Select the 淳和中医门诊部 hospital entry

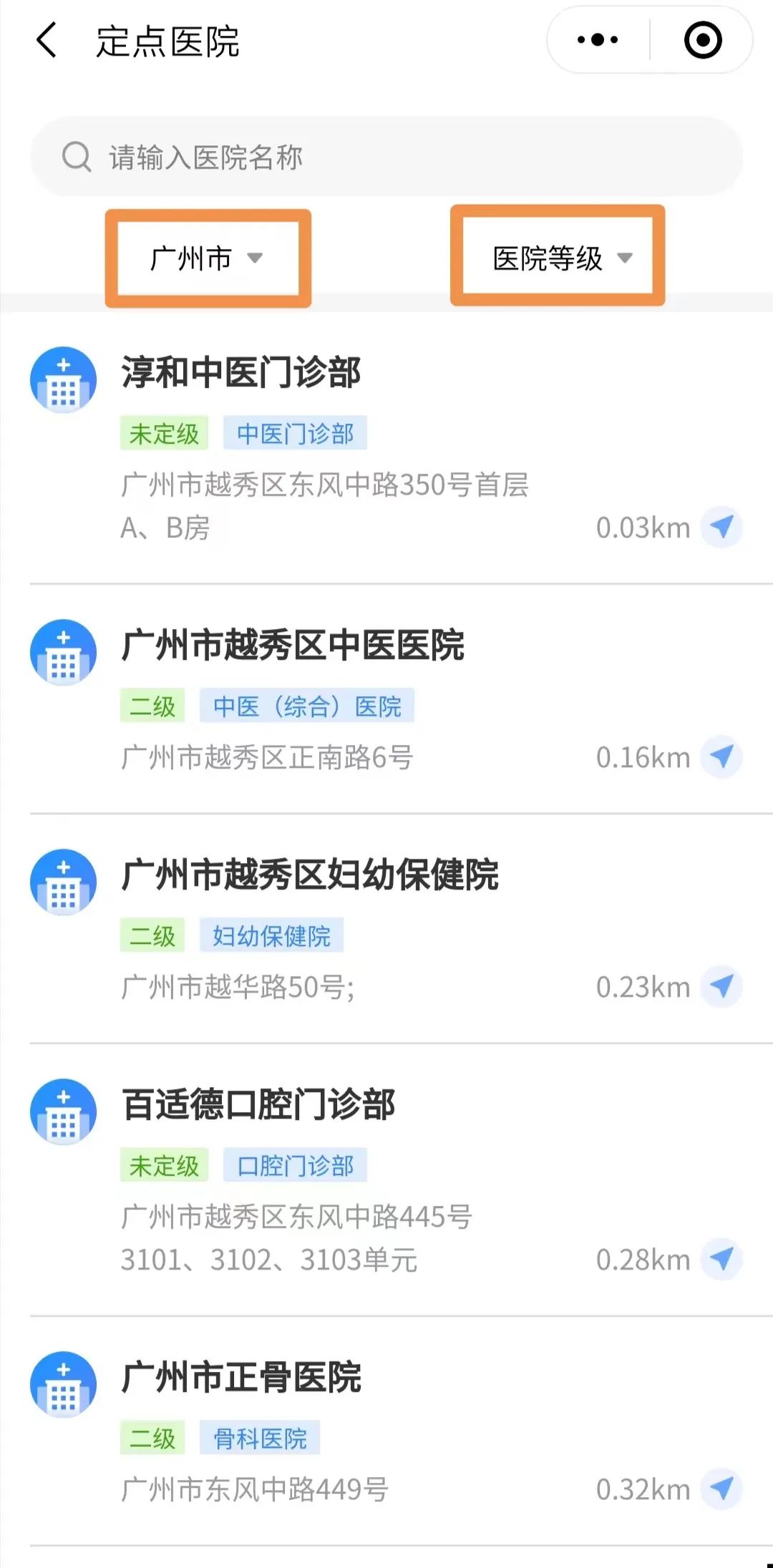(241, 371)
